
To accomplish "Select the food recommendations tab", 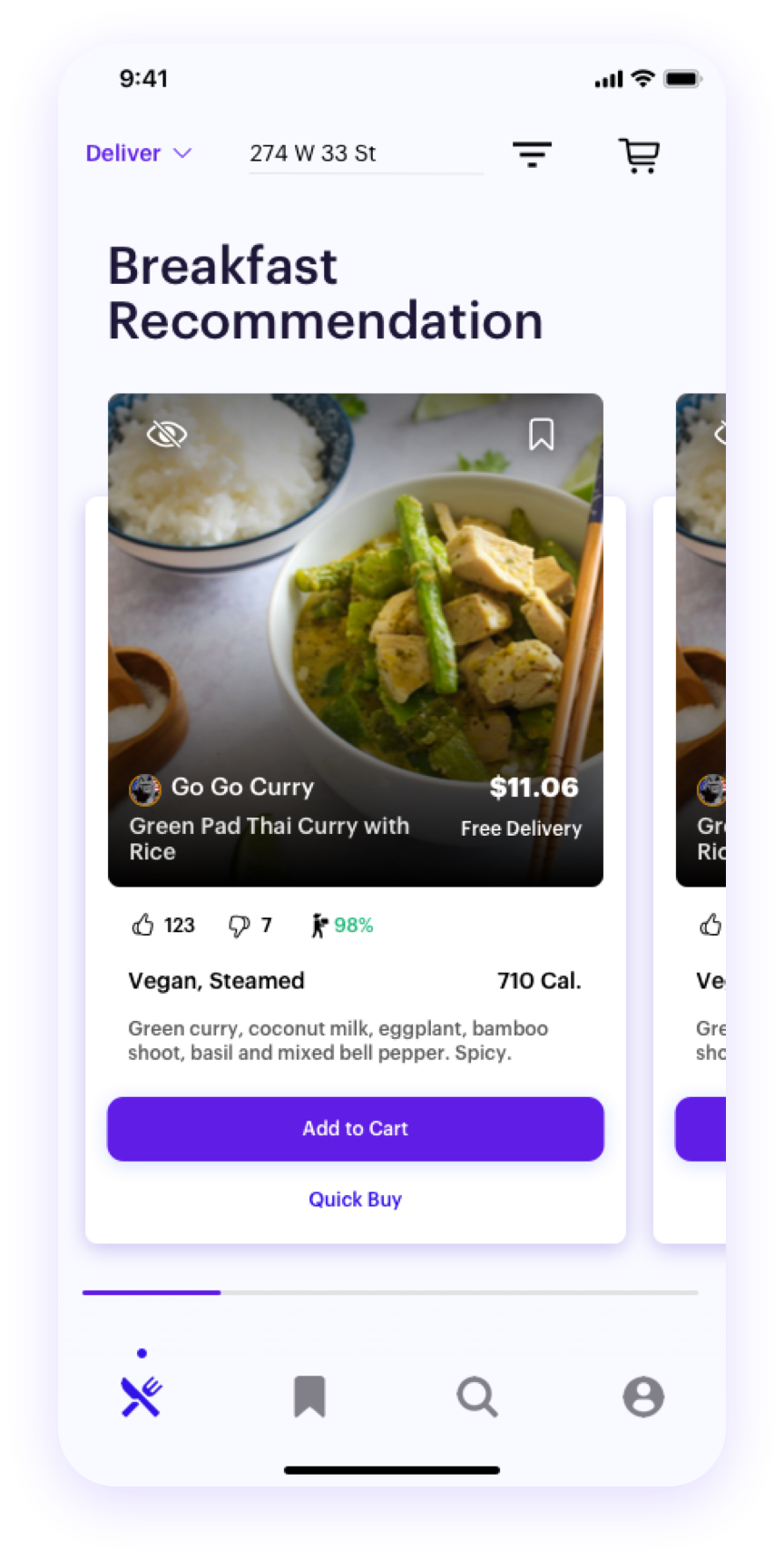I will [x=142, y=1396].
